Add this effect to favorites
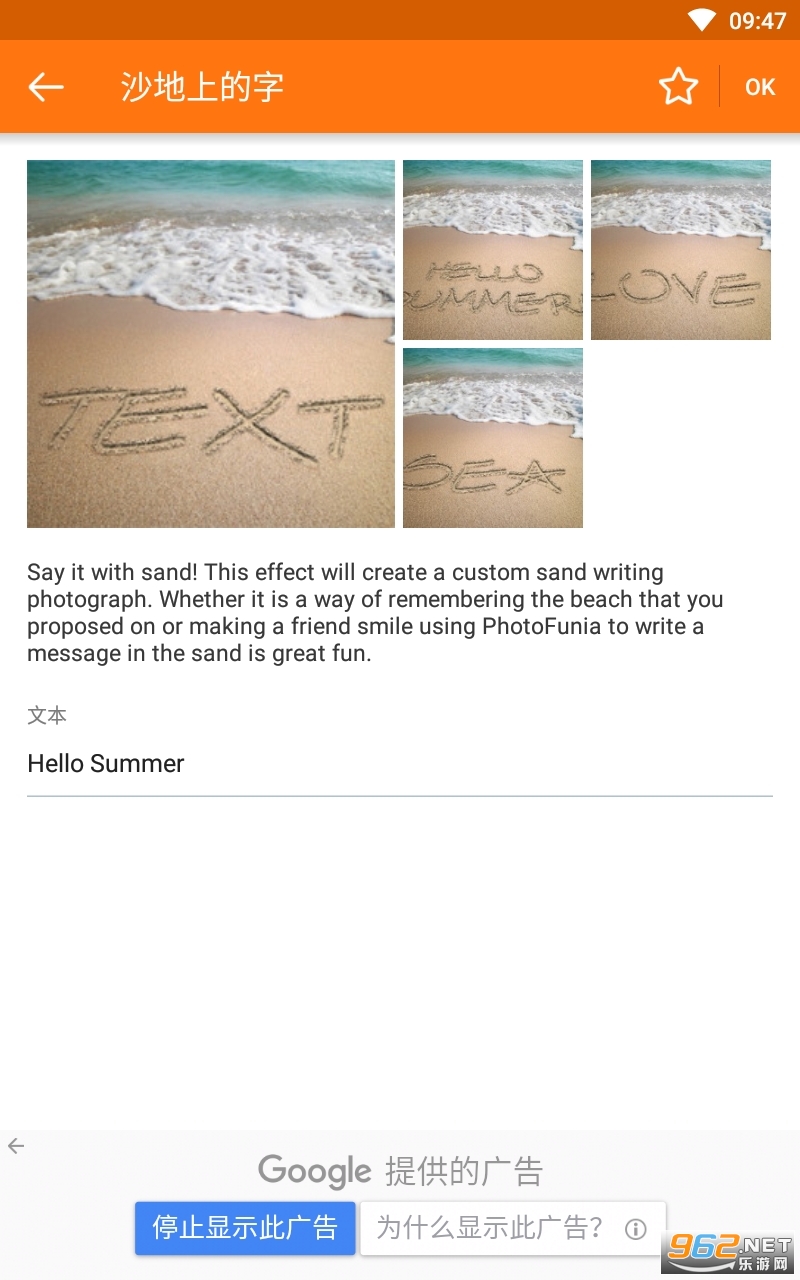This screenshot has height=1280, width=800. [x=678, y=87]
